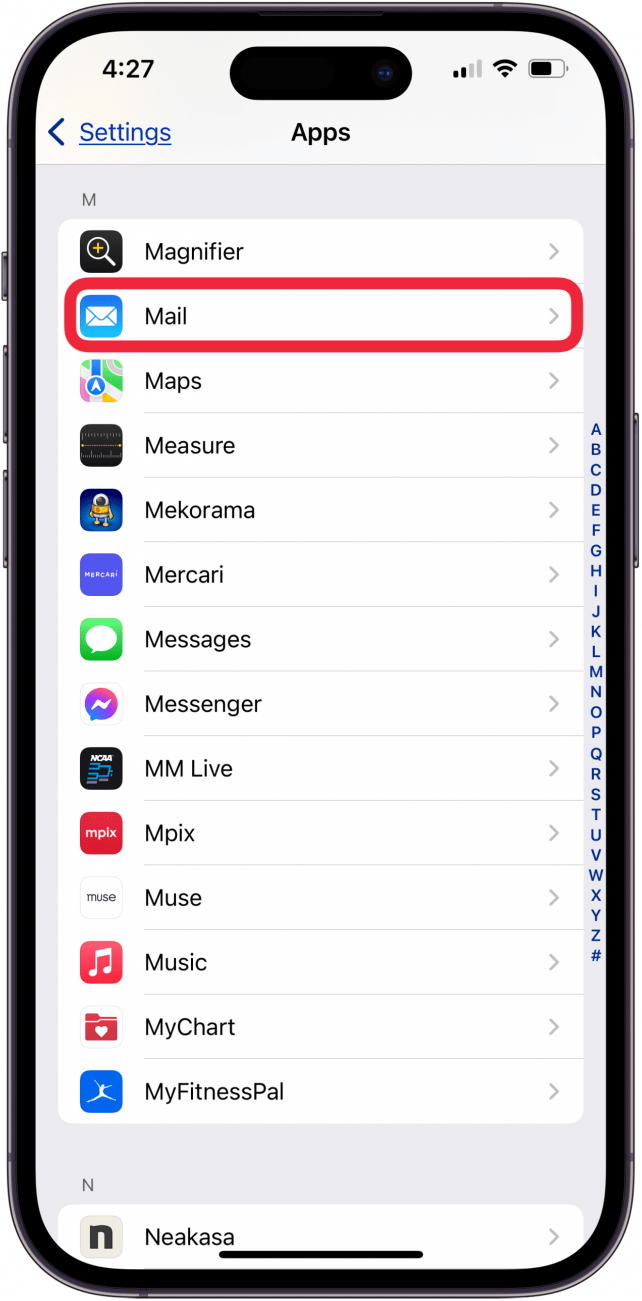The height and width of the screenshot is (1301, 642).
Task: Open the Muse row
Action: pyautogui.click(x=320, y=898)
